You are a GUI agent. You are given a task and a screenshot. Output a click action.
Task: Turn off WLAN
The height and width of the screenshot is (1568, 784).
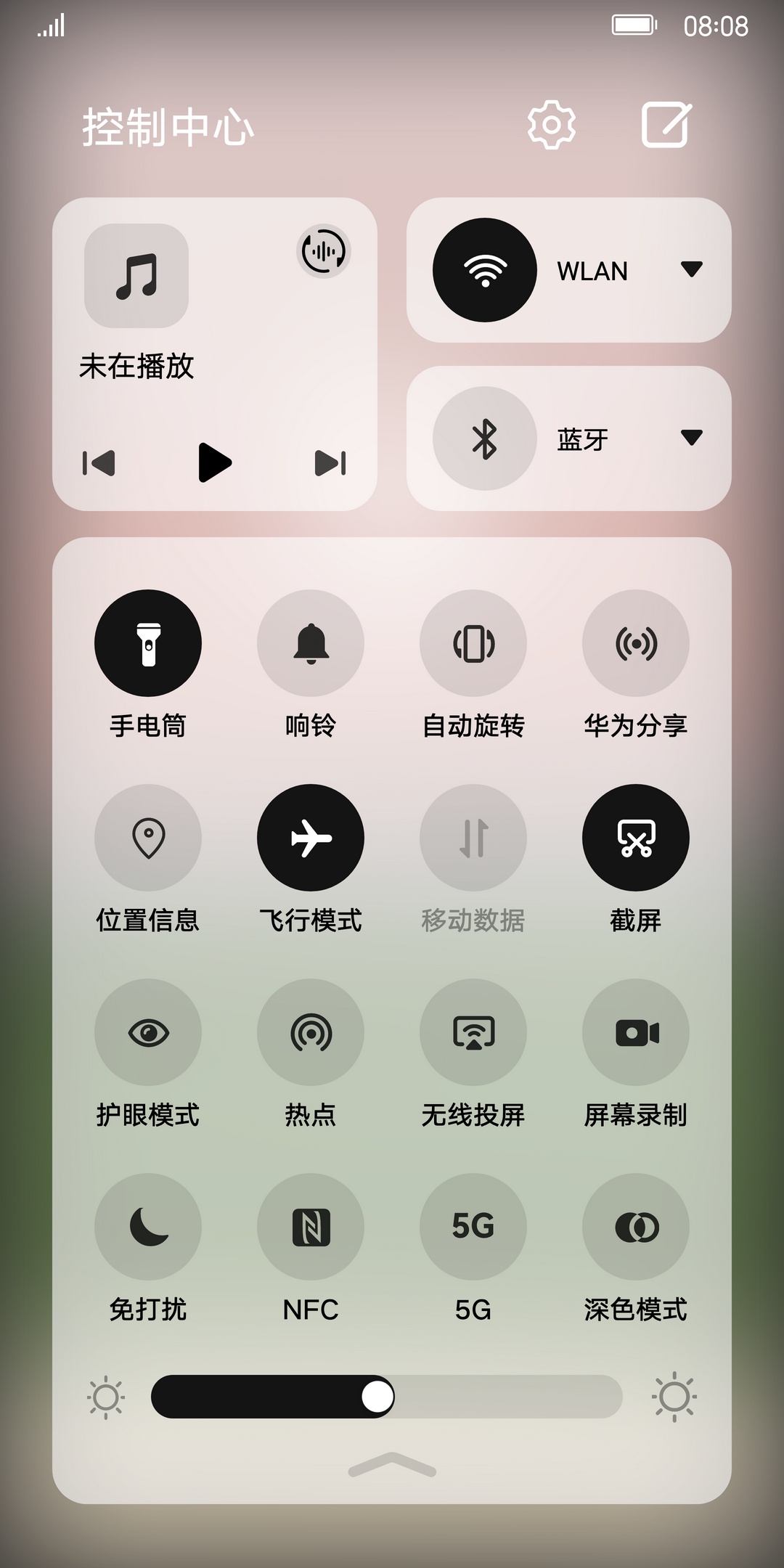484,270
